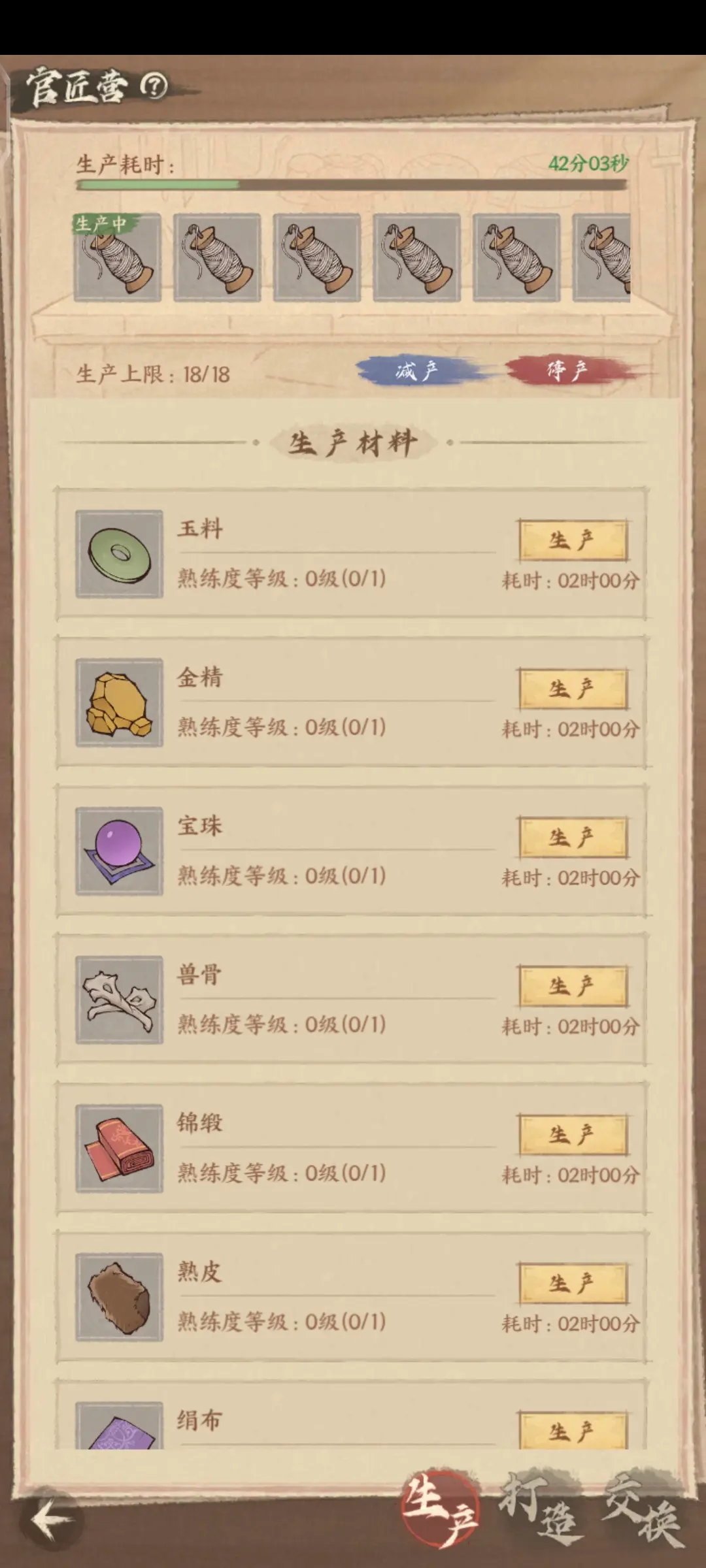
Task: Start producing 绢布
Action: pyautogui.click(x=573, y=1431)
